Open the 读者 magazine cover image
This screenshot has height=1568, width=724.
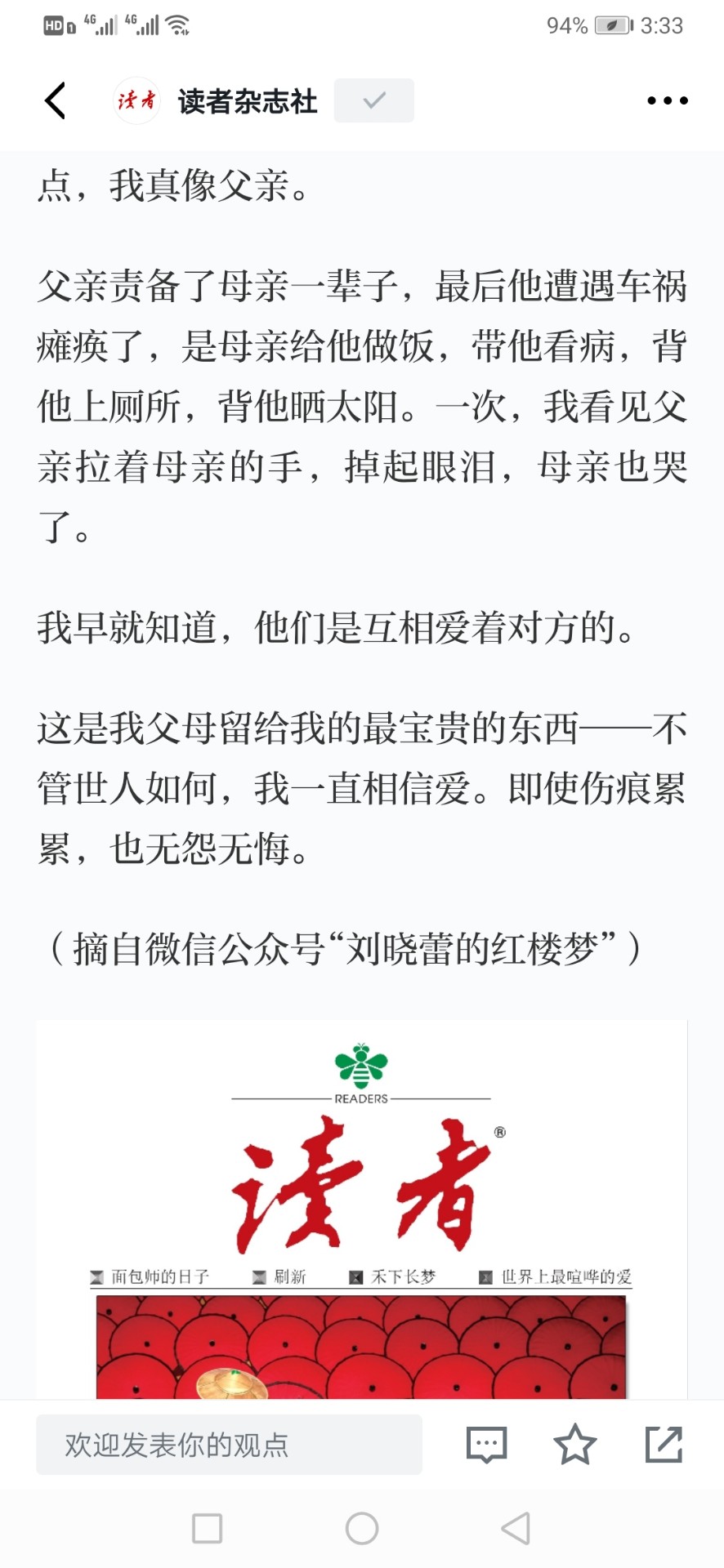tap(361, 1209)
